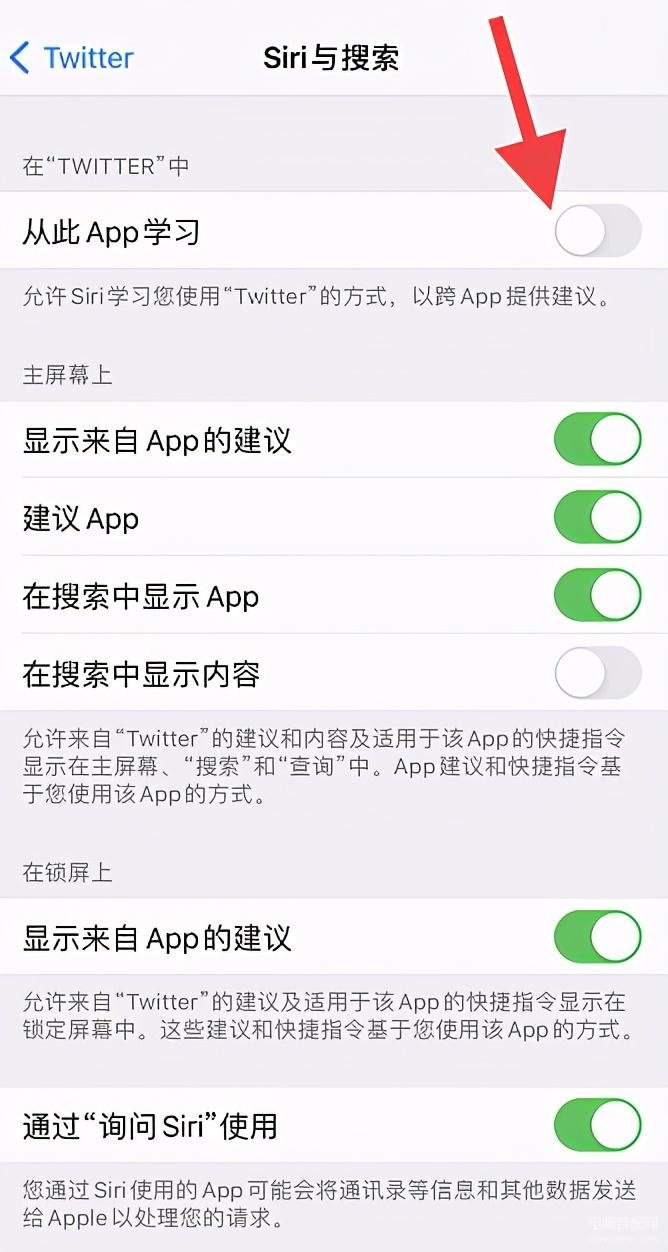The width and height of the screenshot is (668, 1252).
Task: Turn on 在搜索中显示内容
Action: coord(598,673)
